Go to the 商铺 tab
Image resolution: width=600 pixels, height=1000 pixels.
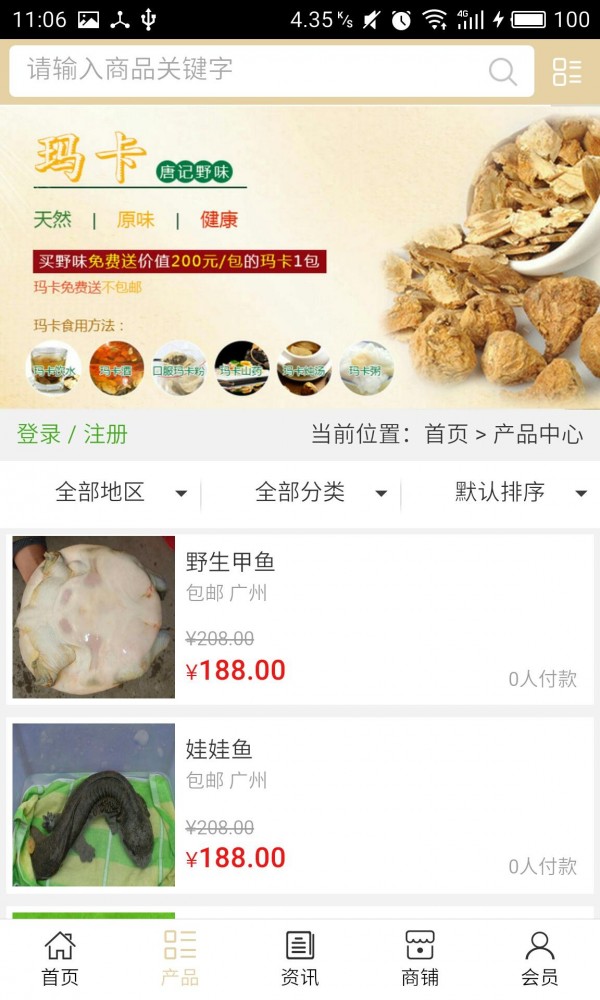(420, 958)
